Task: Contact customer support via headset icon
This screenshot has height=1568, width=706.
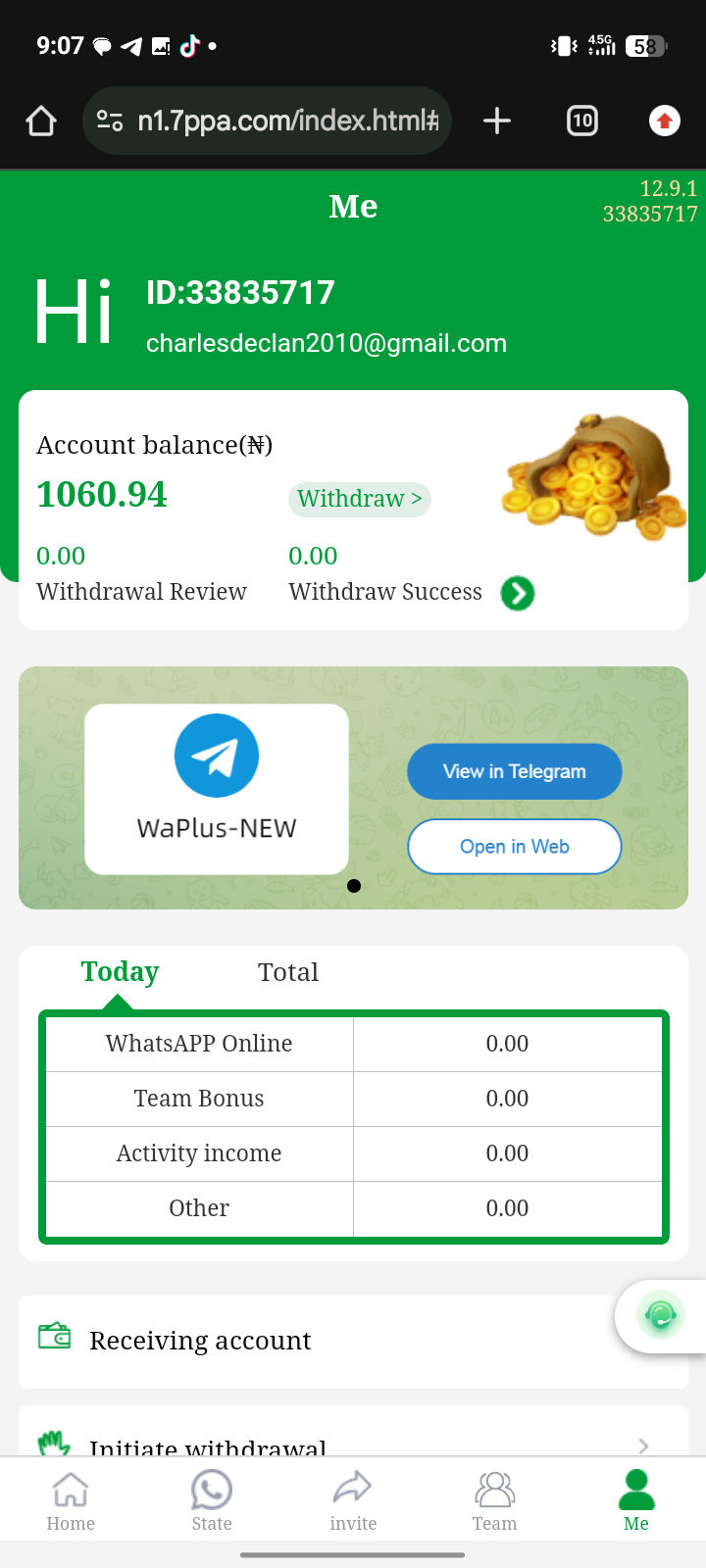Action: point(661,1315)
